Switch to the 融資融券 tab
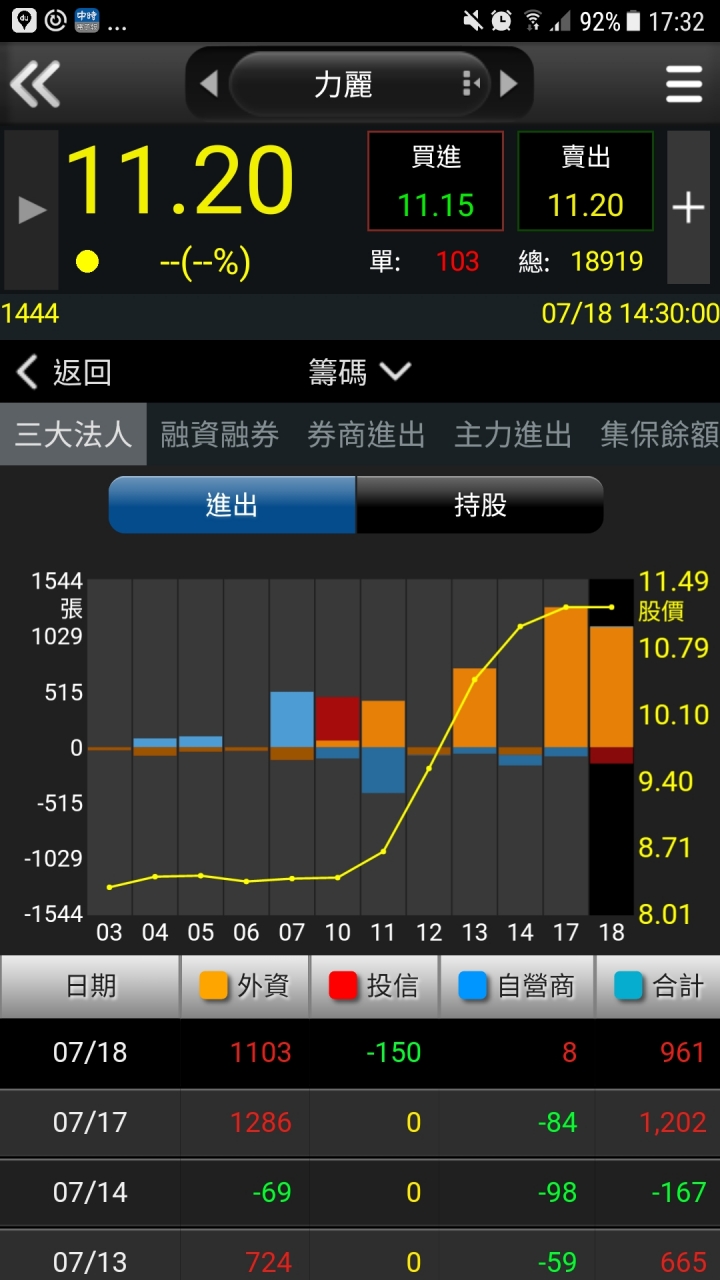The height and width of the screenshot is (1280, 720). point(220,434)
